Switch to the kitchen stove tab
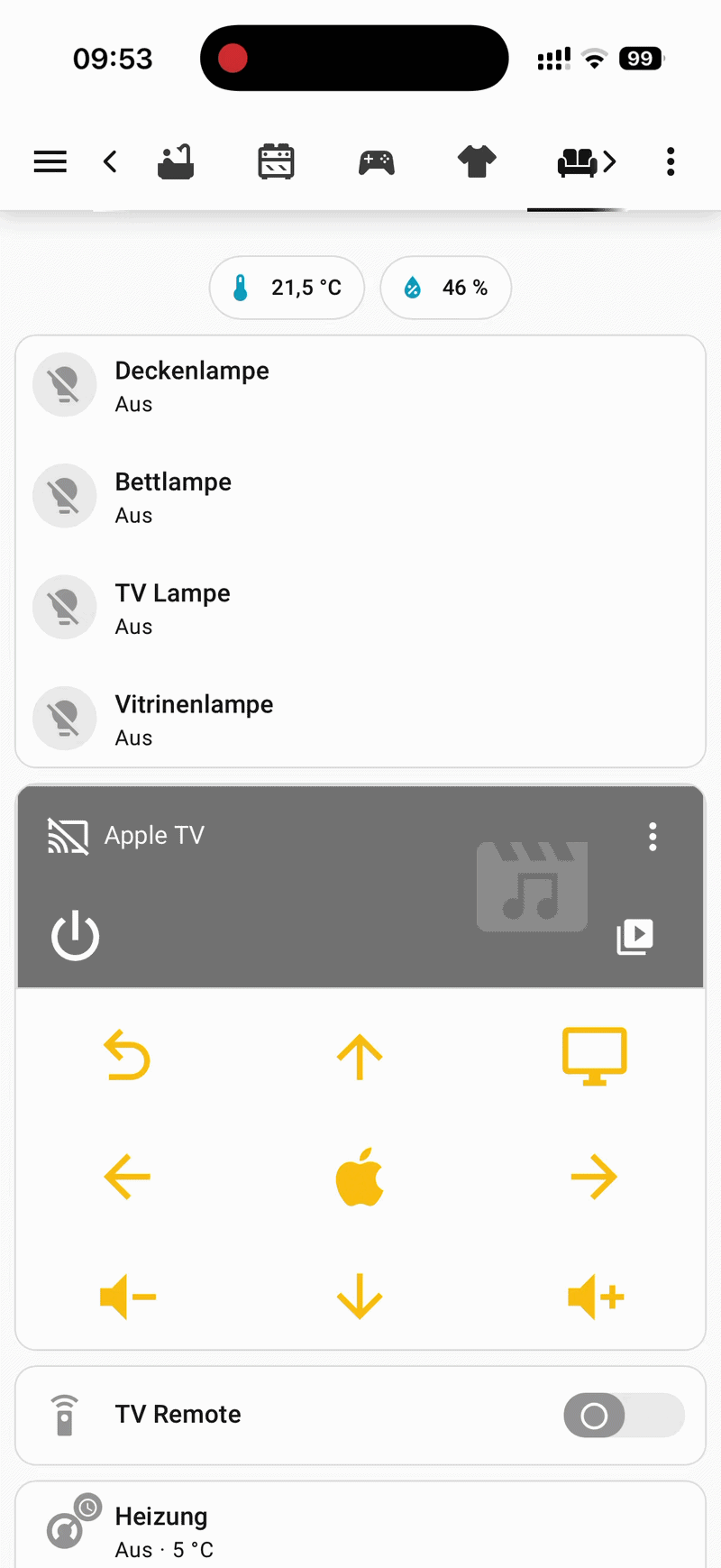 coord(276,162)
